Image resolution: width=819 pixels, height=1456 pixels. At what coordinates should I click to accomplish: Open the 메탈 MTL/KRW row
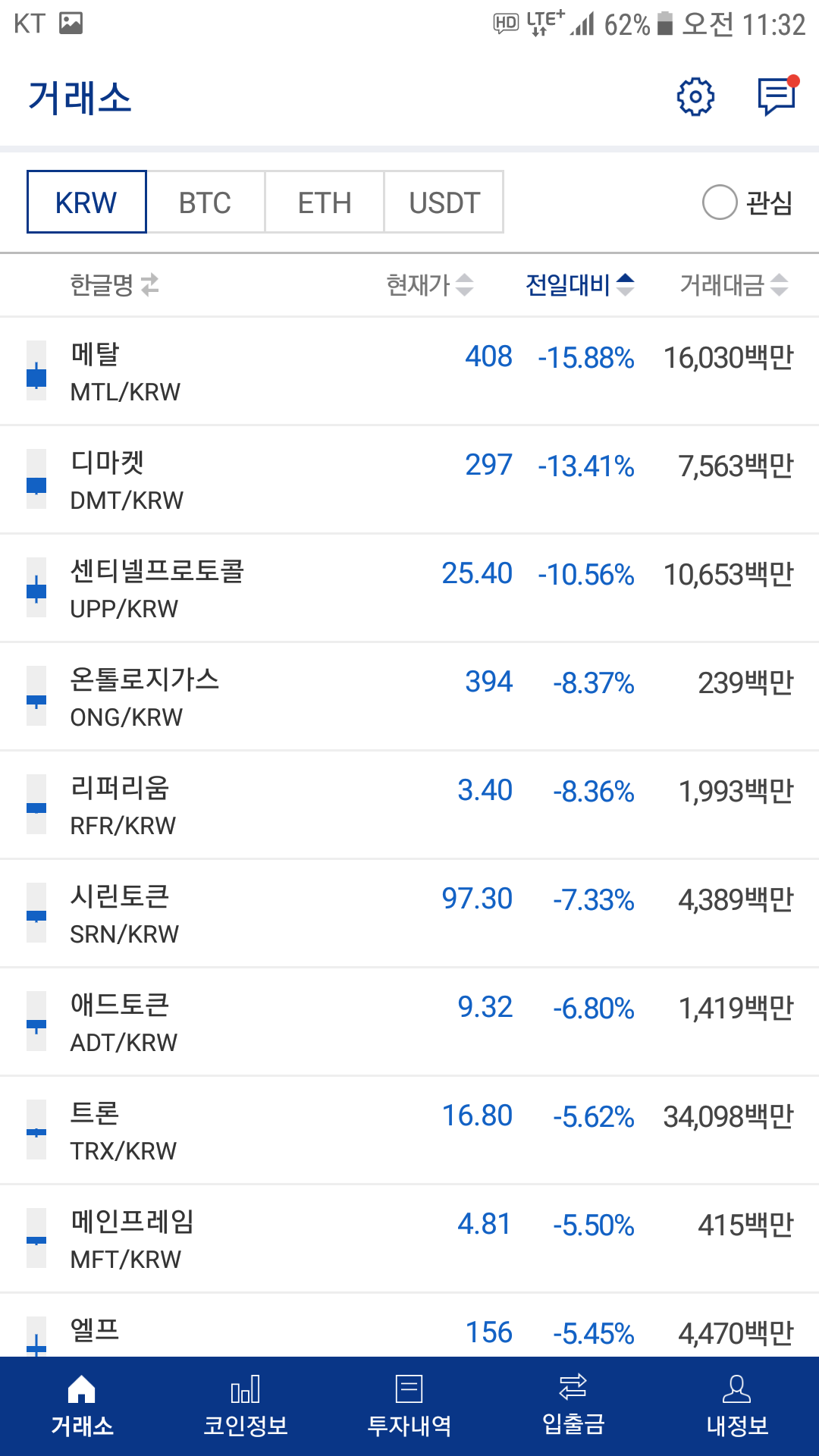(x=409, y=372)
